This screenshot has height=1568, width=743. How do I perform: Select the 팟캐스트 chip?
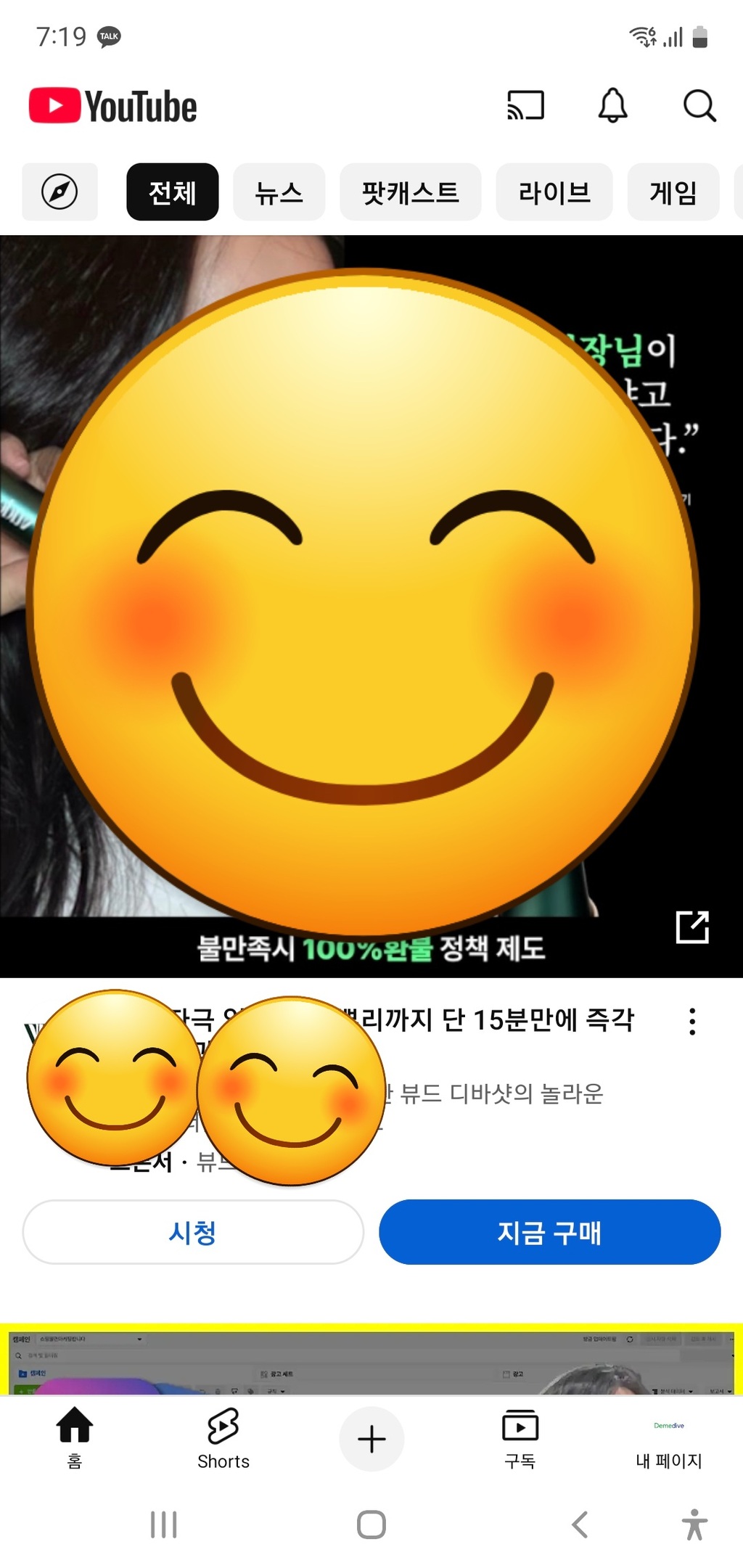coord(410,192)
